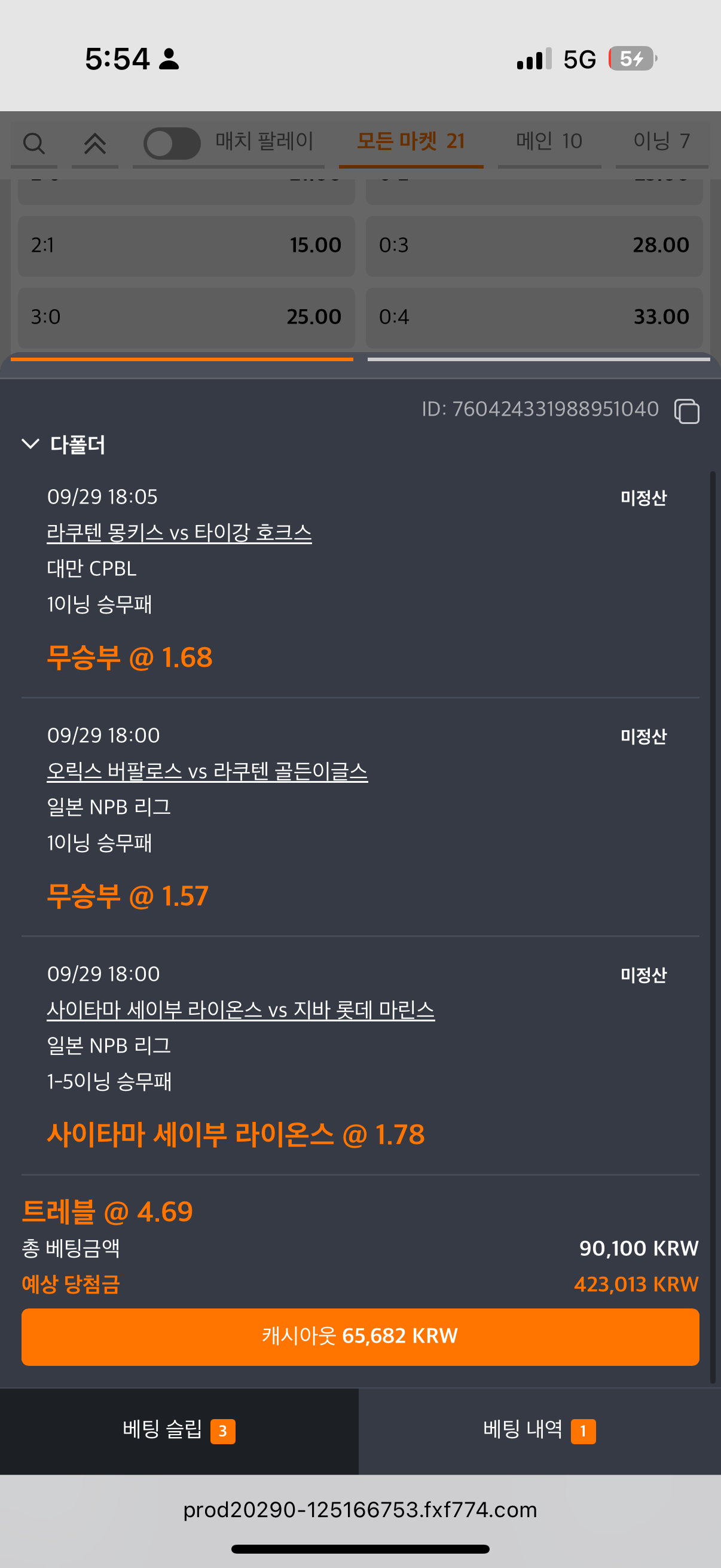This screenshot has width=721, height=1568.
Task: Switch to the 메인 10 tab
Action: point(549,142)
